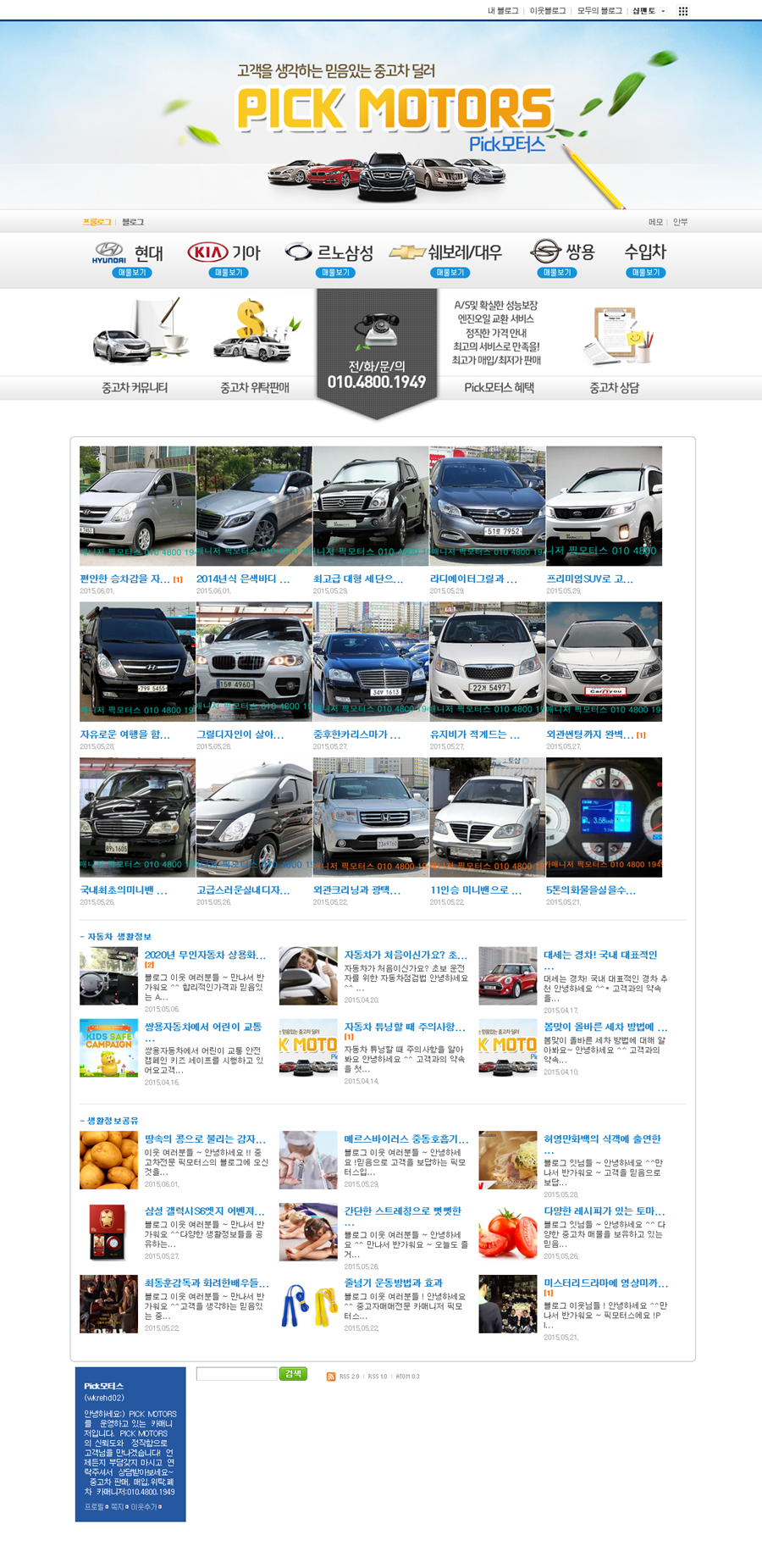View 기아 car listings with 매물보기
762x1568 pixels.
228,273
